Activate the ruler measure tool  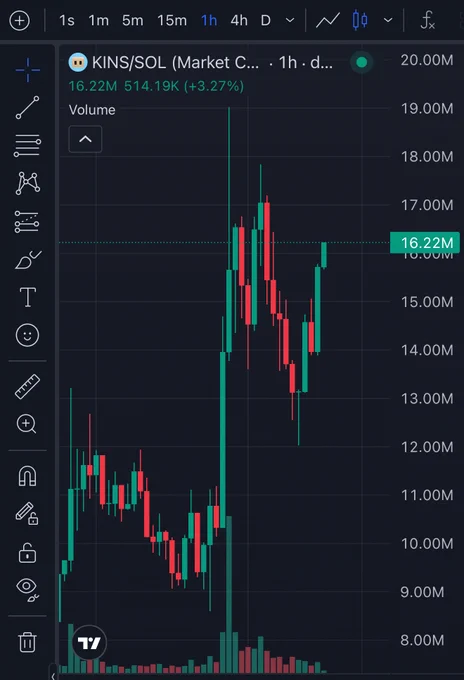(27, 386)
